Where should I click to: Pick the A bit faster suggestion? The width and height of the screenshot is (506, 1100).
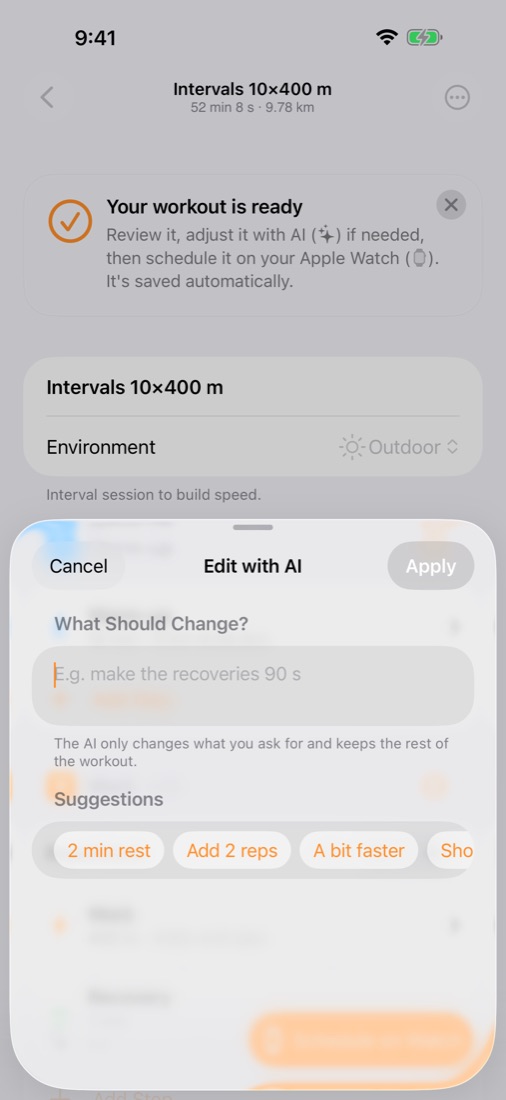pos(359,850)
